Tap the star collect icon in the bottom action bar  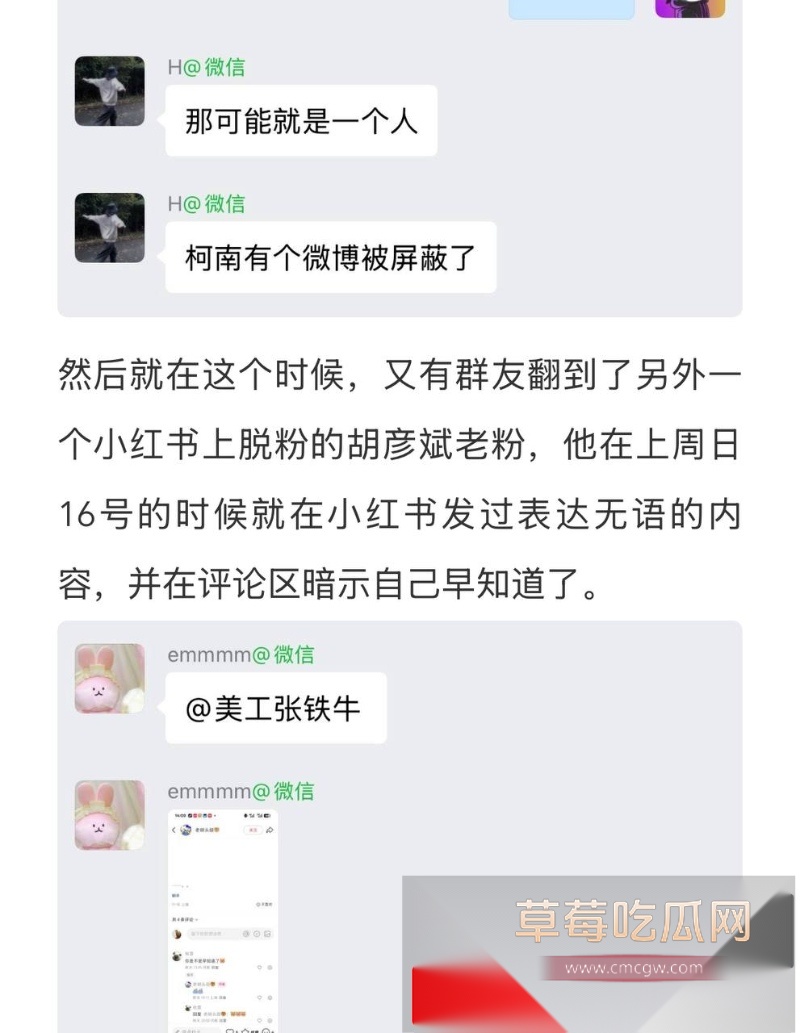pyautogui.click(x=245, y=1029)
